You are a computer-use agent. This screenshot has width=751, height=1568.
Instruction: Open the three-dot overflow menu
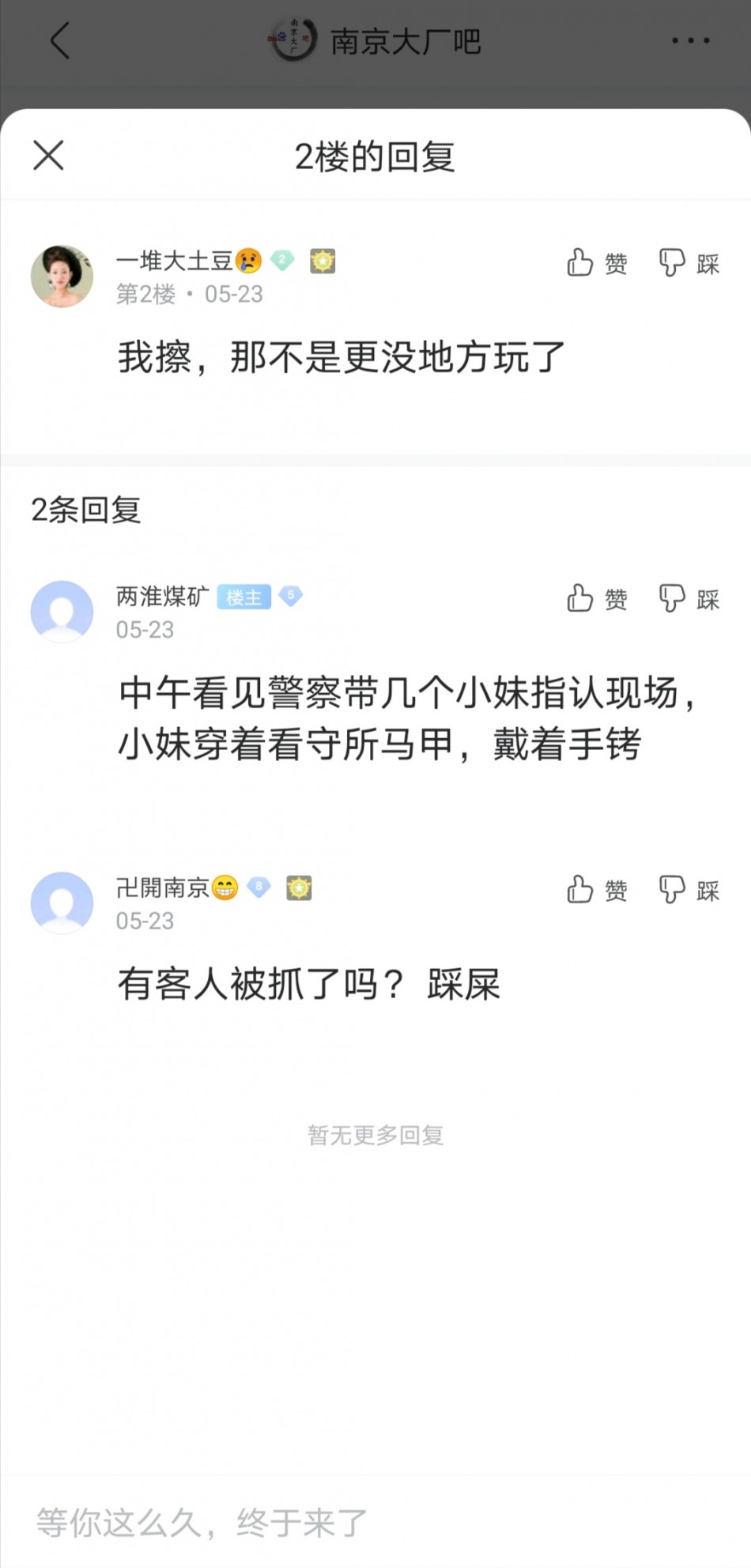690,40
